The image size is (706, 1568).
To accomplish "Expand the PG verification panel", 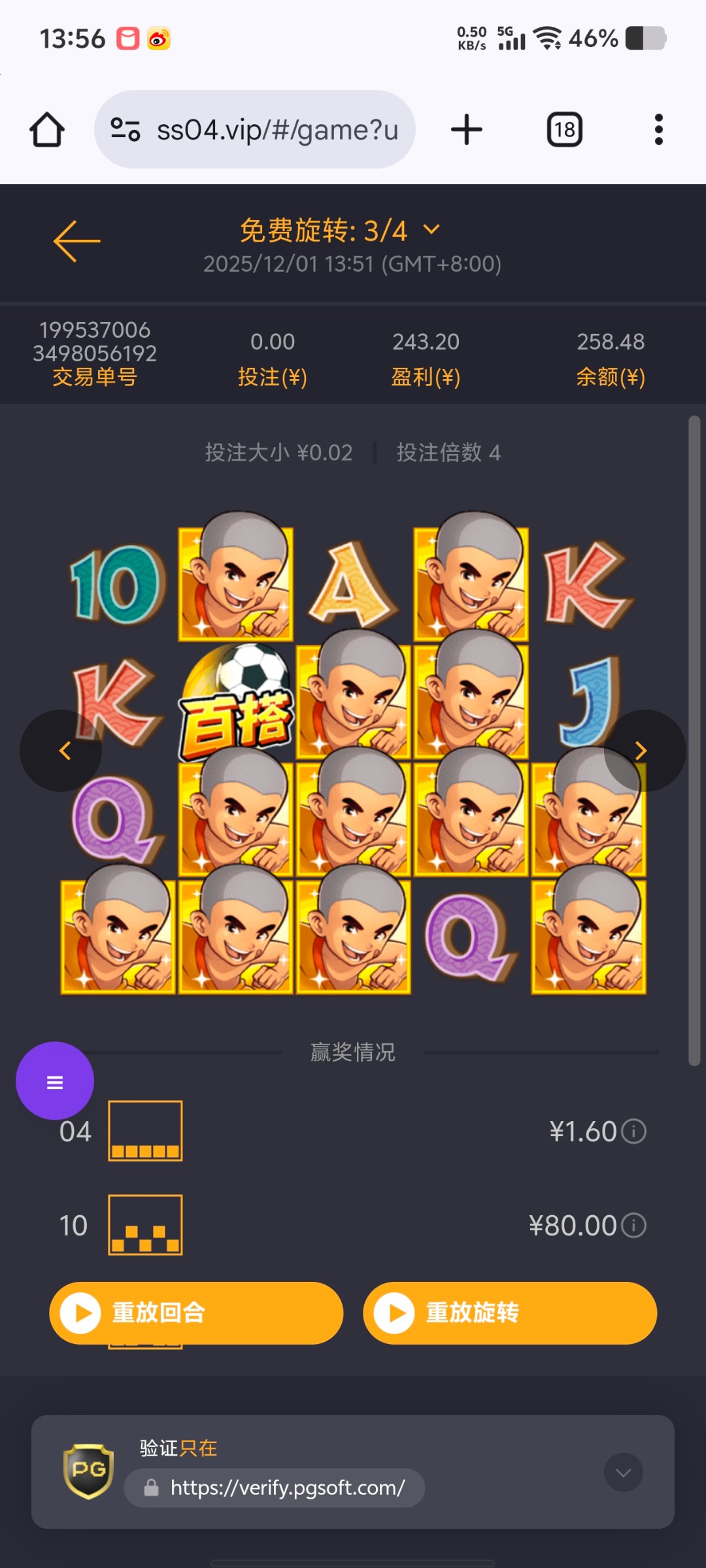I will point(623,1473).
